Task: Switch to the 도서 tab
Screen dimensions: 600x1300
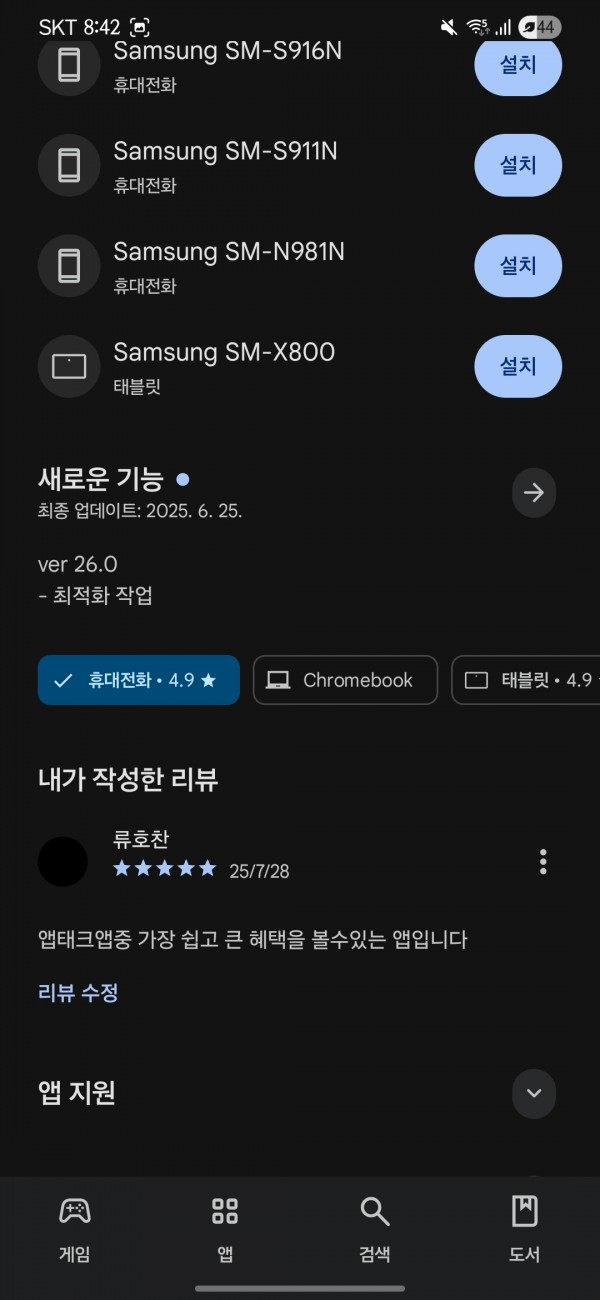Action: click(x=525, y=1230)
